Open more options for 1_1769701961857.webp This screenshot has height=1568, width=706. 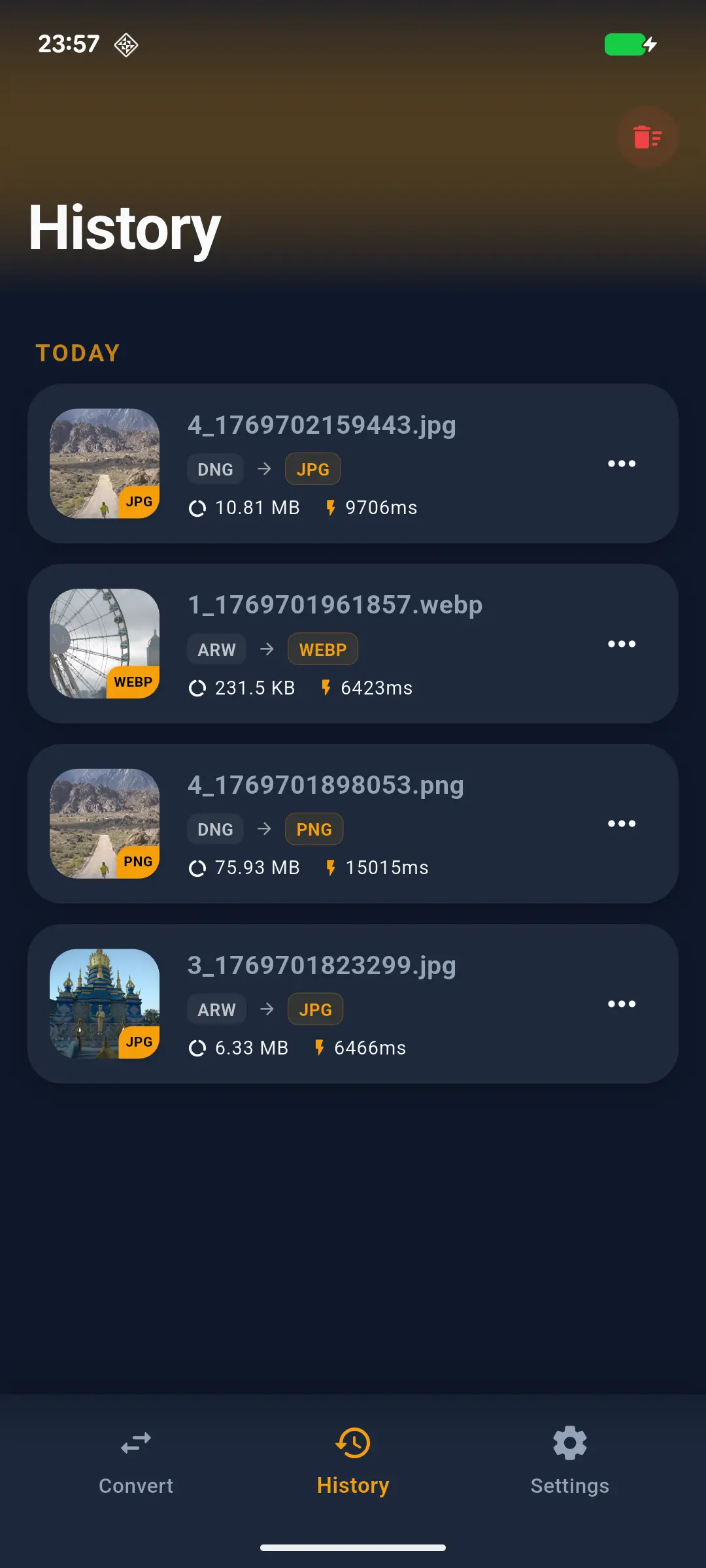pos(621,644)
